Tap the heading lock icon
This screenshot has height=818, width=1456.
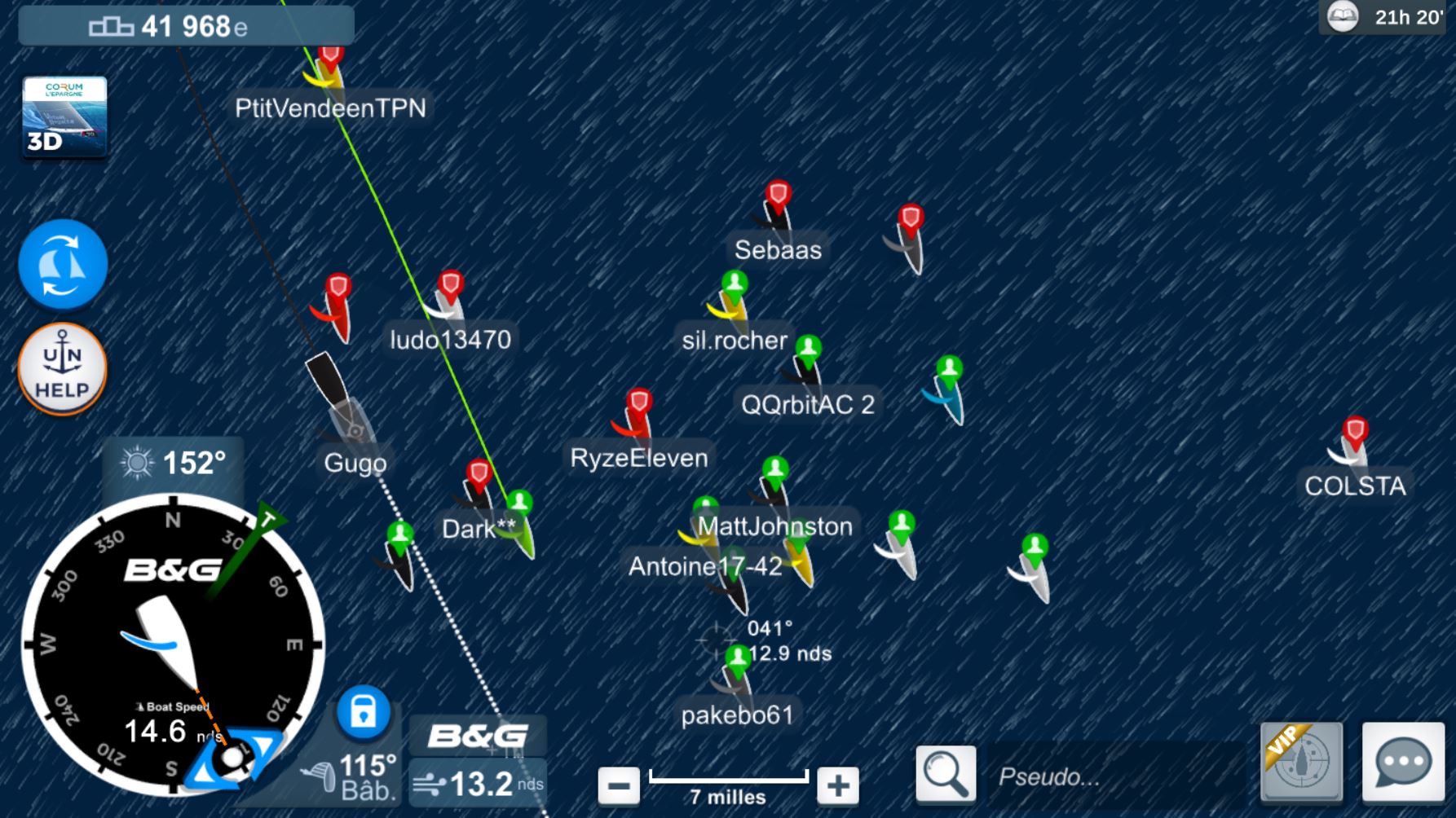point(363,712)
